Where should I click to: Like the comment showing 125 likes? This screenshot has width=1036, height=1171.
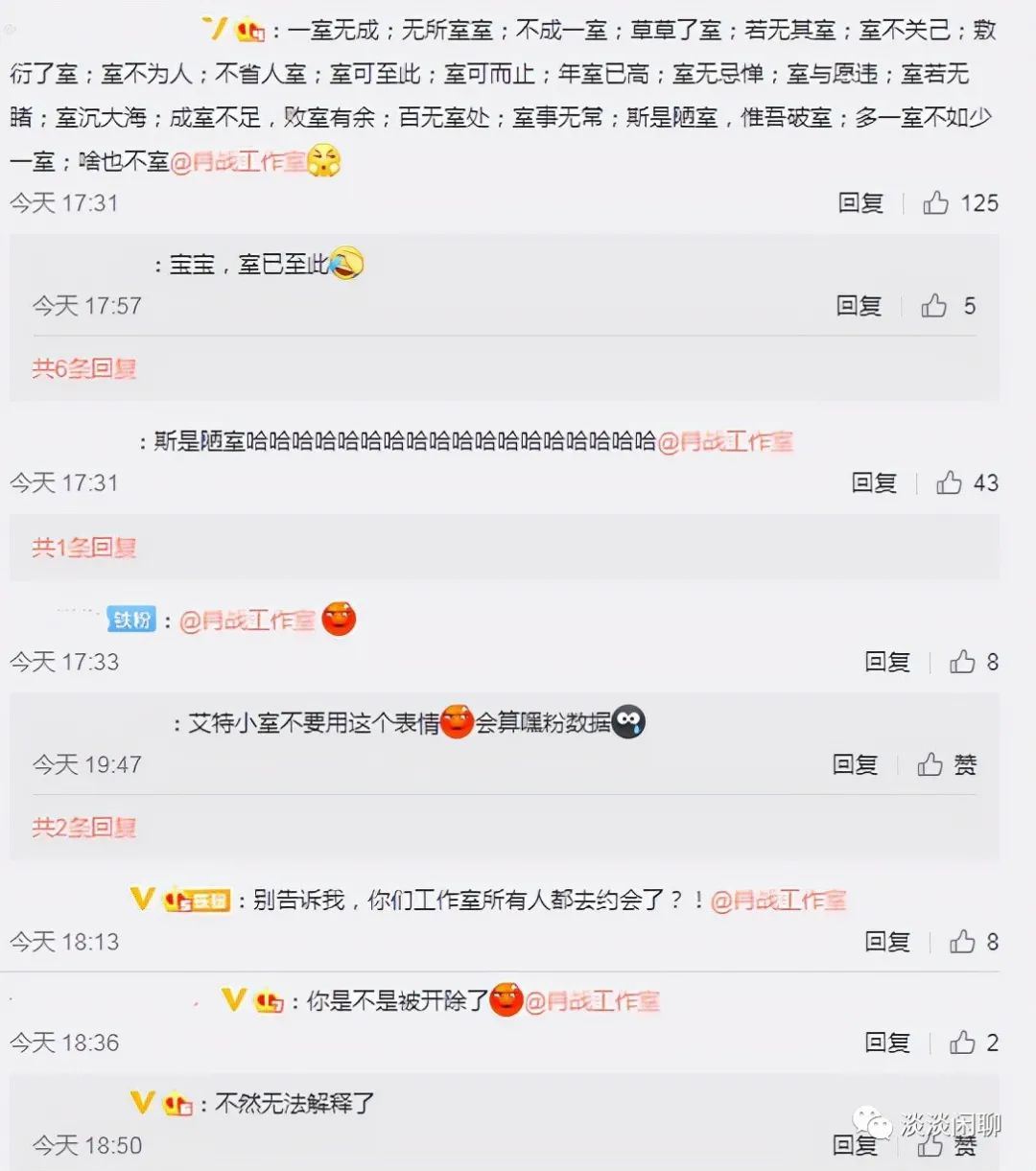tap(936, 203)
